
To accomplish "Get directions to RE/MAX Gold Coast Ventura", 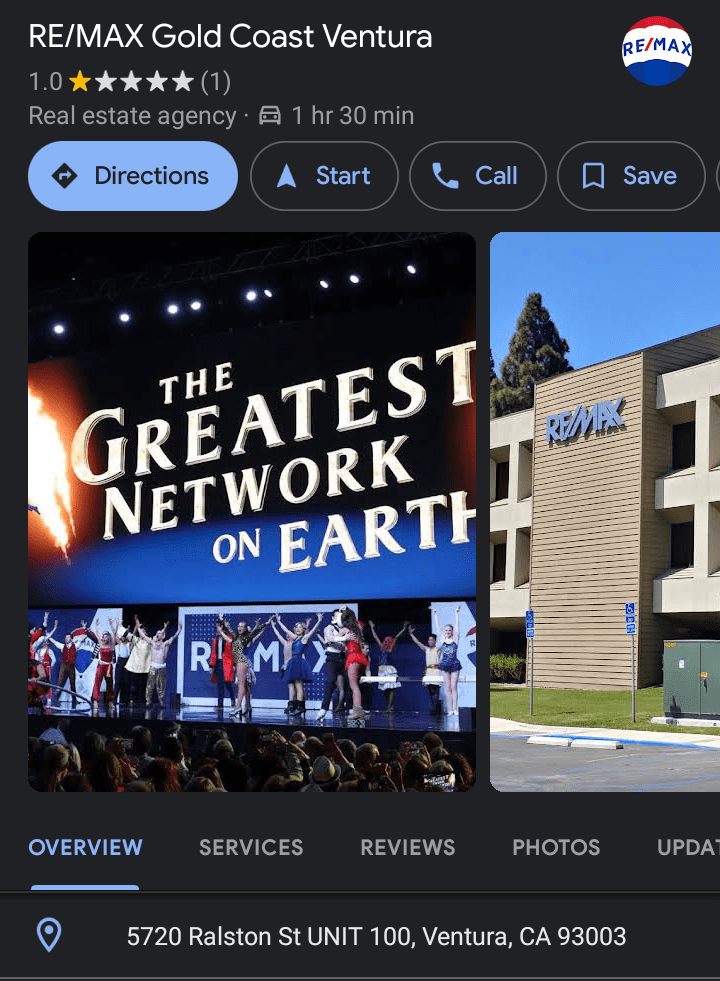I will tap(133, 176).
